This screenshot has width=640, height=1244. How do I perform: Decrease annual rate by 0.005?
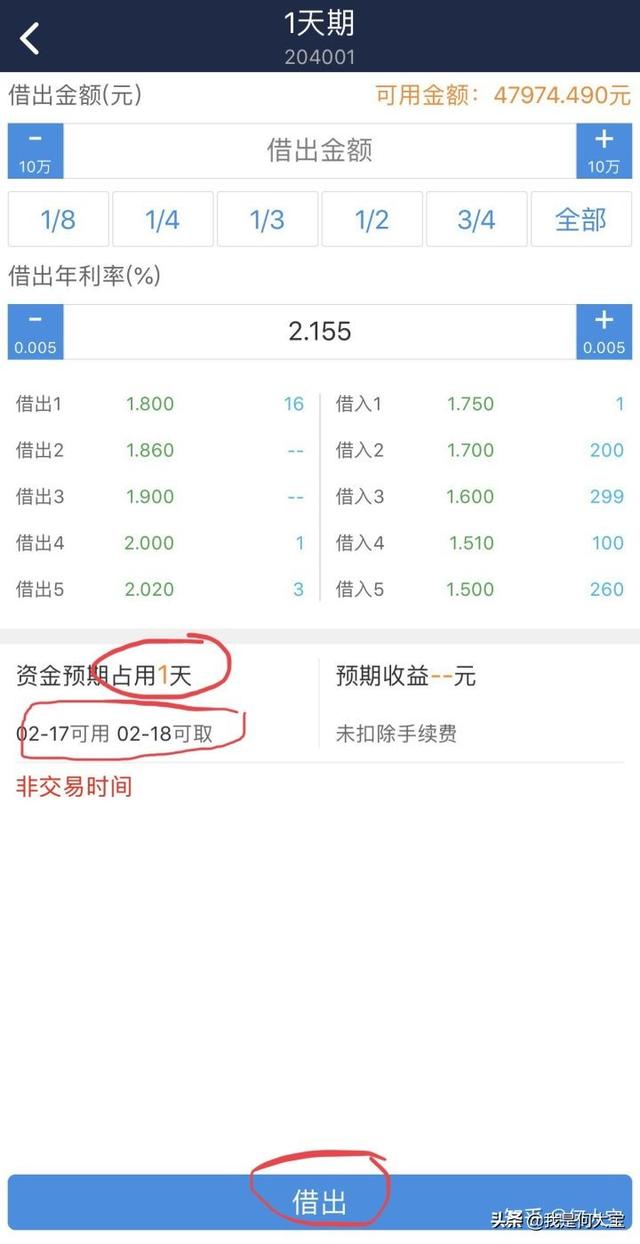(35, 331)
